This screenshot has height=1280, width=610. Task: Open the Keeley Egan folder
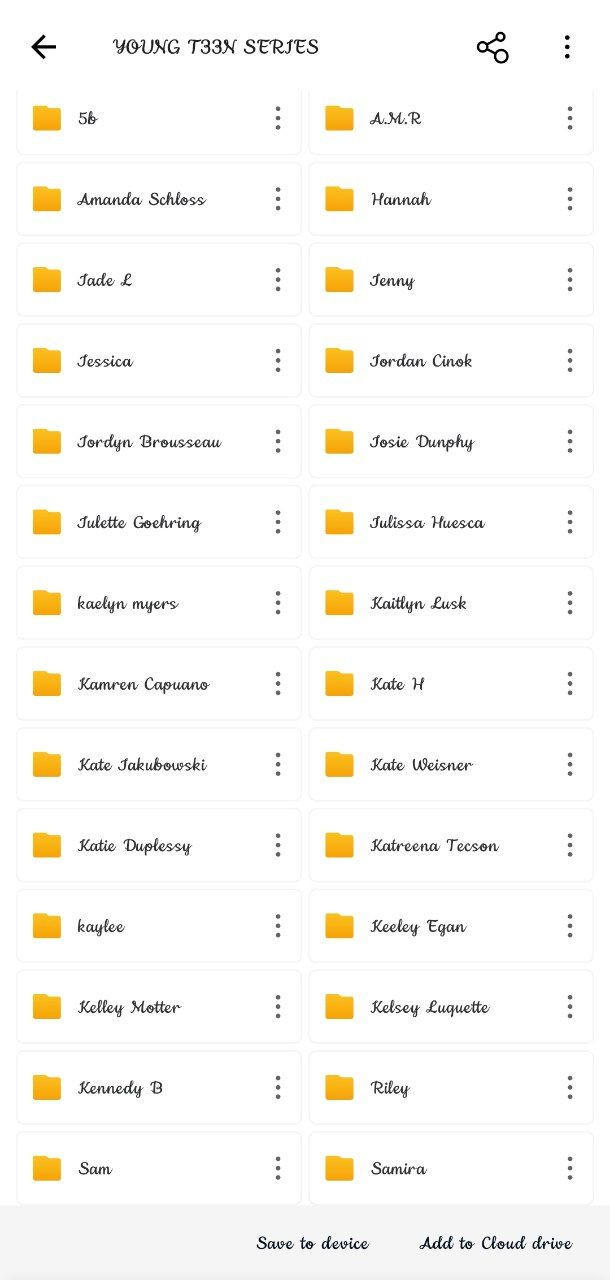pyautogui.click(x=418, y=927)
